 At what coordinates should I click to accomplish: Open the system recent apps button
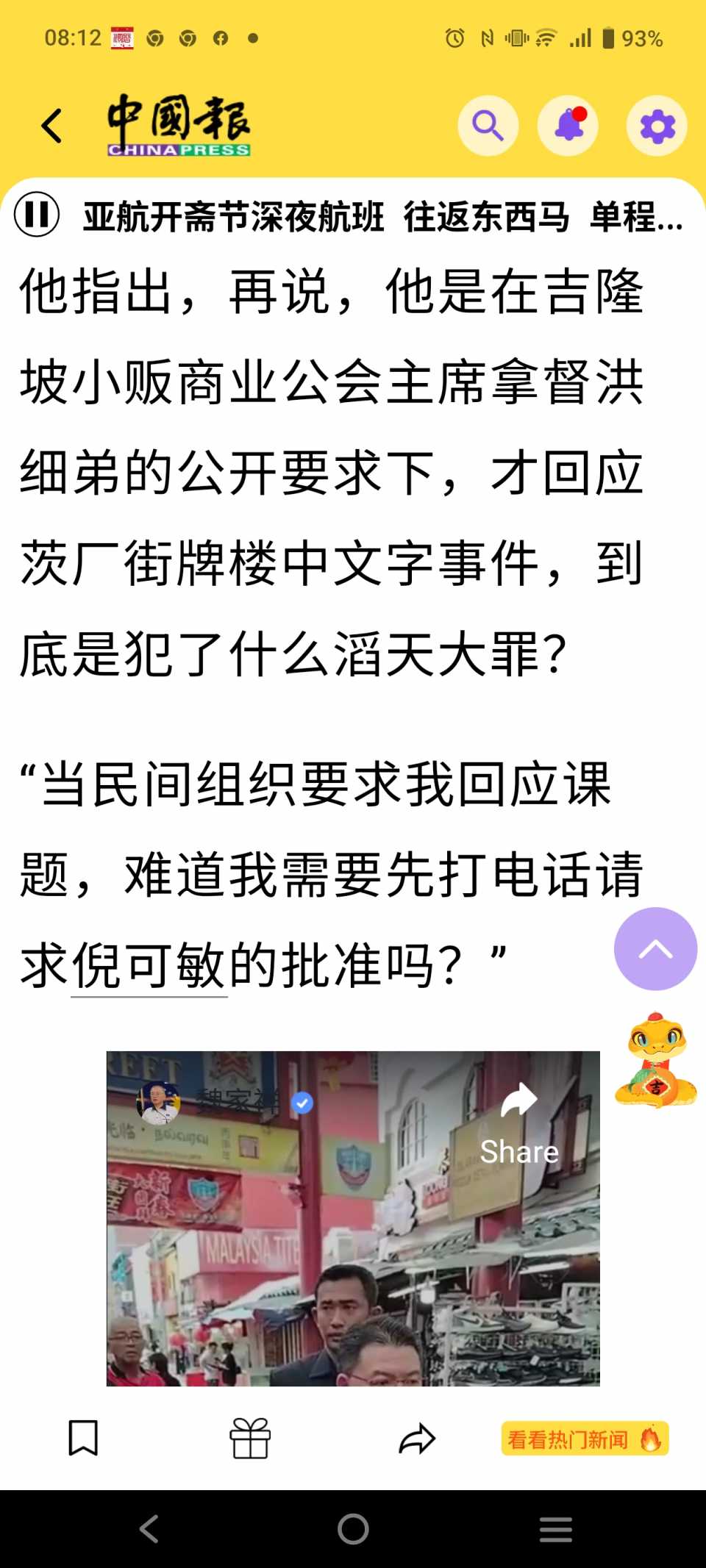(555, 1530)
